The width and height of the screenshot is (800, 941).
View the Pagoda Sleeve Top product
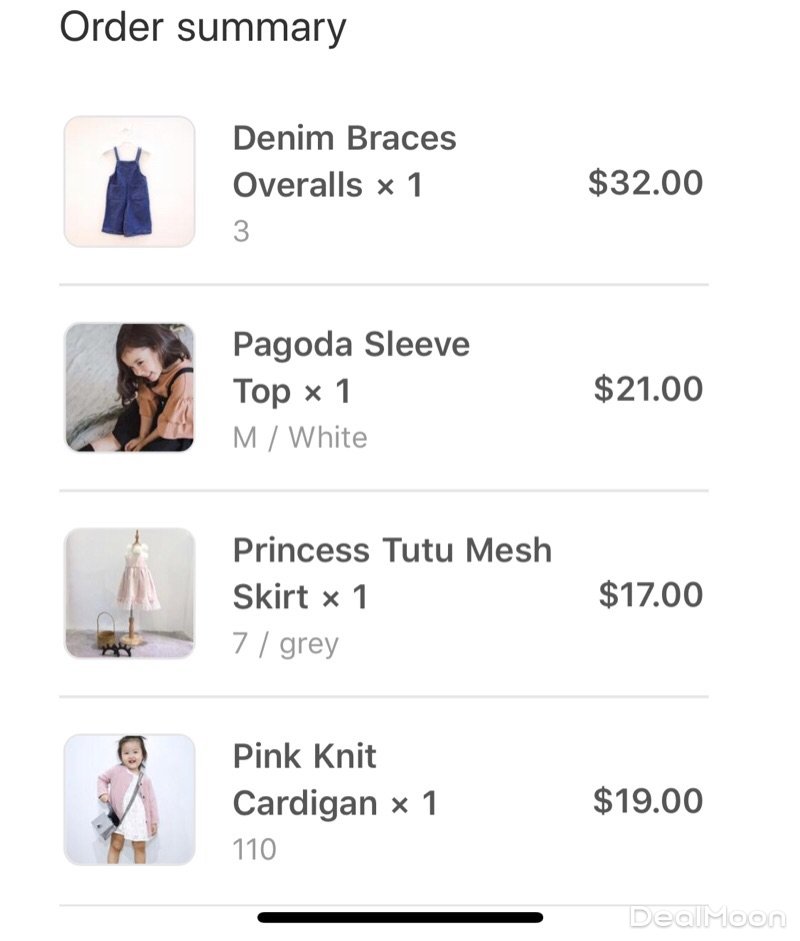click(350, 367)
